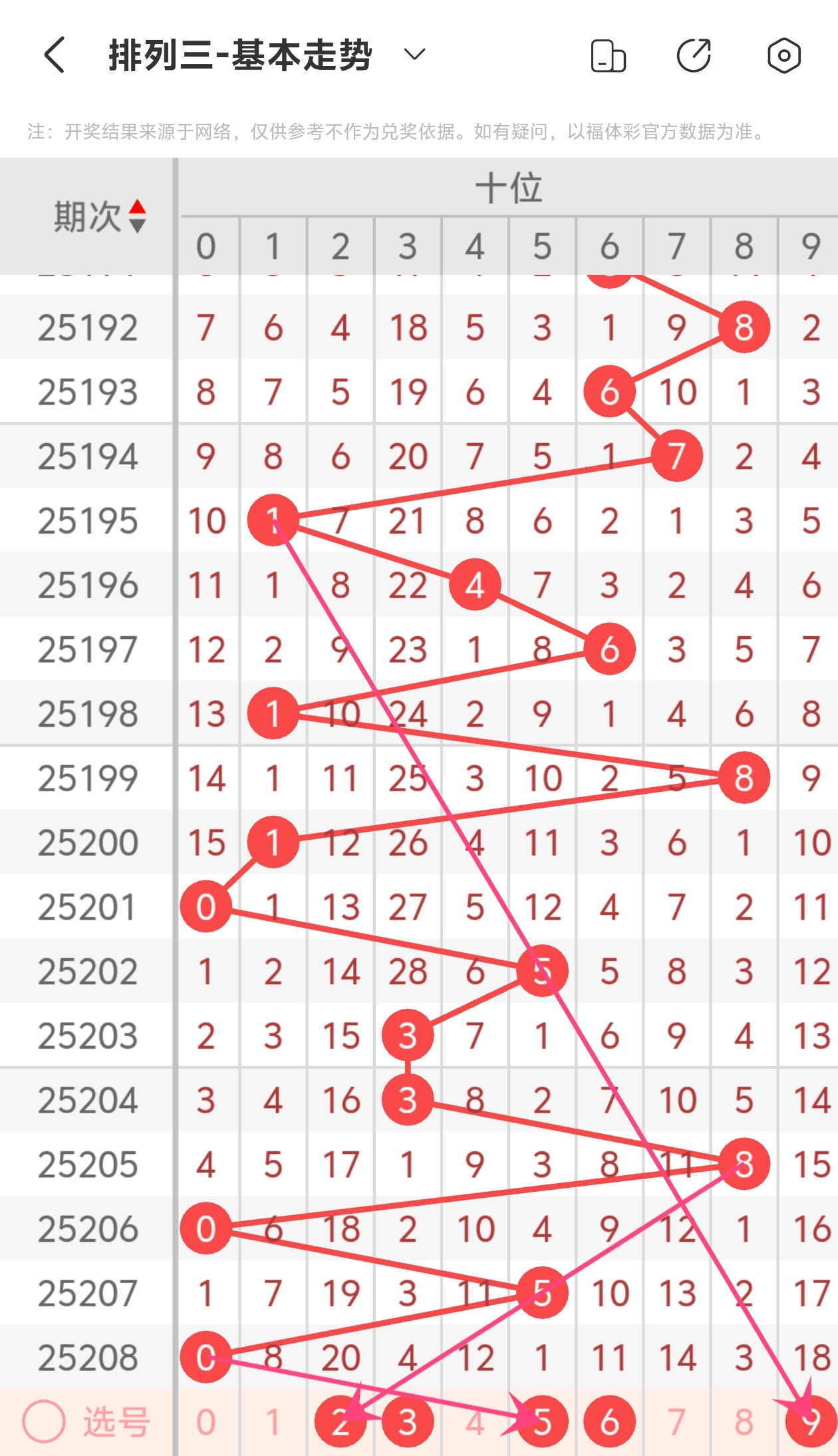Image resolution: width=838 pixels, height=1456 pixels.
Task: Select number 8 in the 选号 row
Action: pyautogui.click(x=744, y=1422)
